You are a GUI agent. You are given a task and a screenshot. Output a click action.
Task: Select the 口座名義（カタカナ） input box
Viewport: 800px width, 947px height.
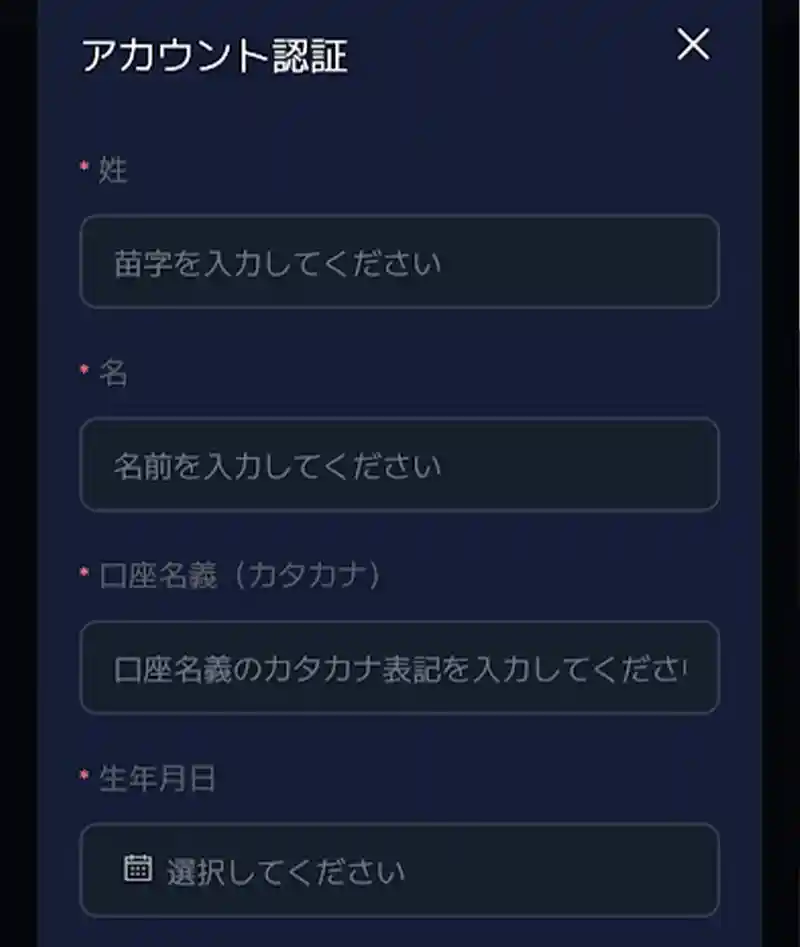click(x=400, y=667)
